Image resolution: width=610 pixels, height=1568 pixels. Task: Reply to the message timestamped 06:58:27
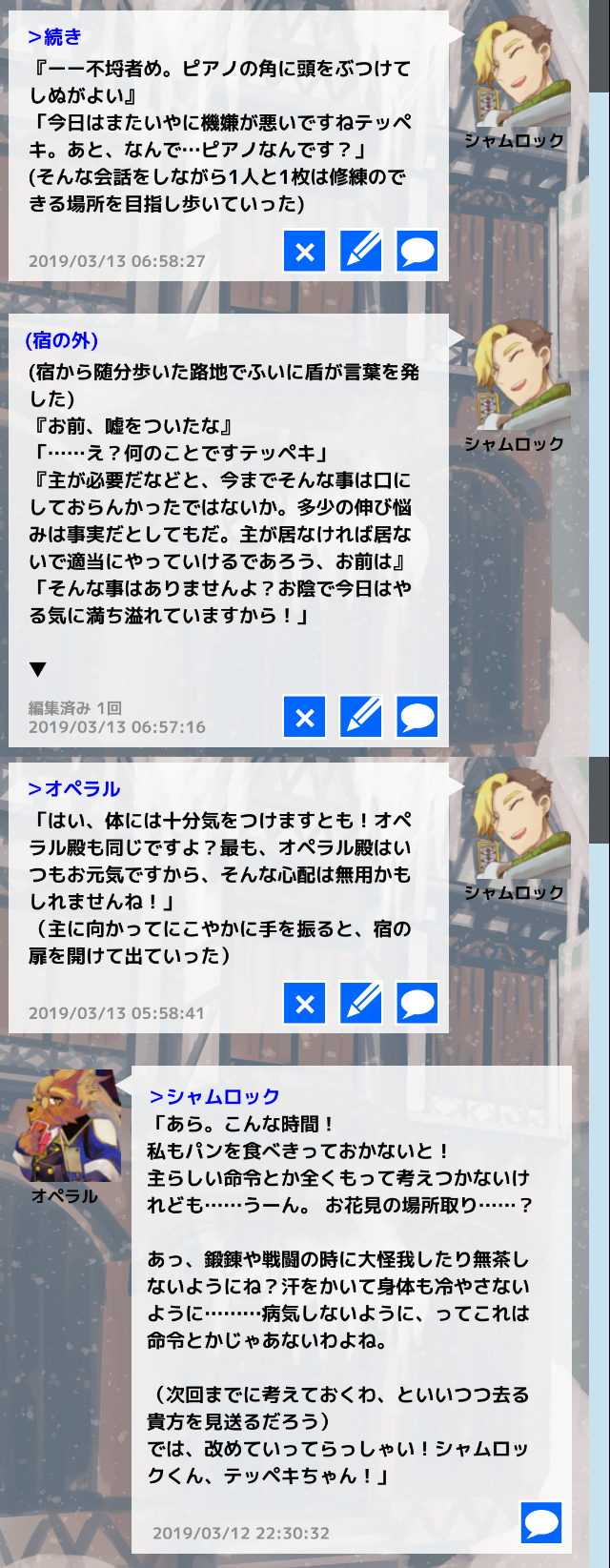tap(417, 252)
